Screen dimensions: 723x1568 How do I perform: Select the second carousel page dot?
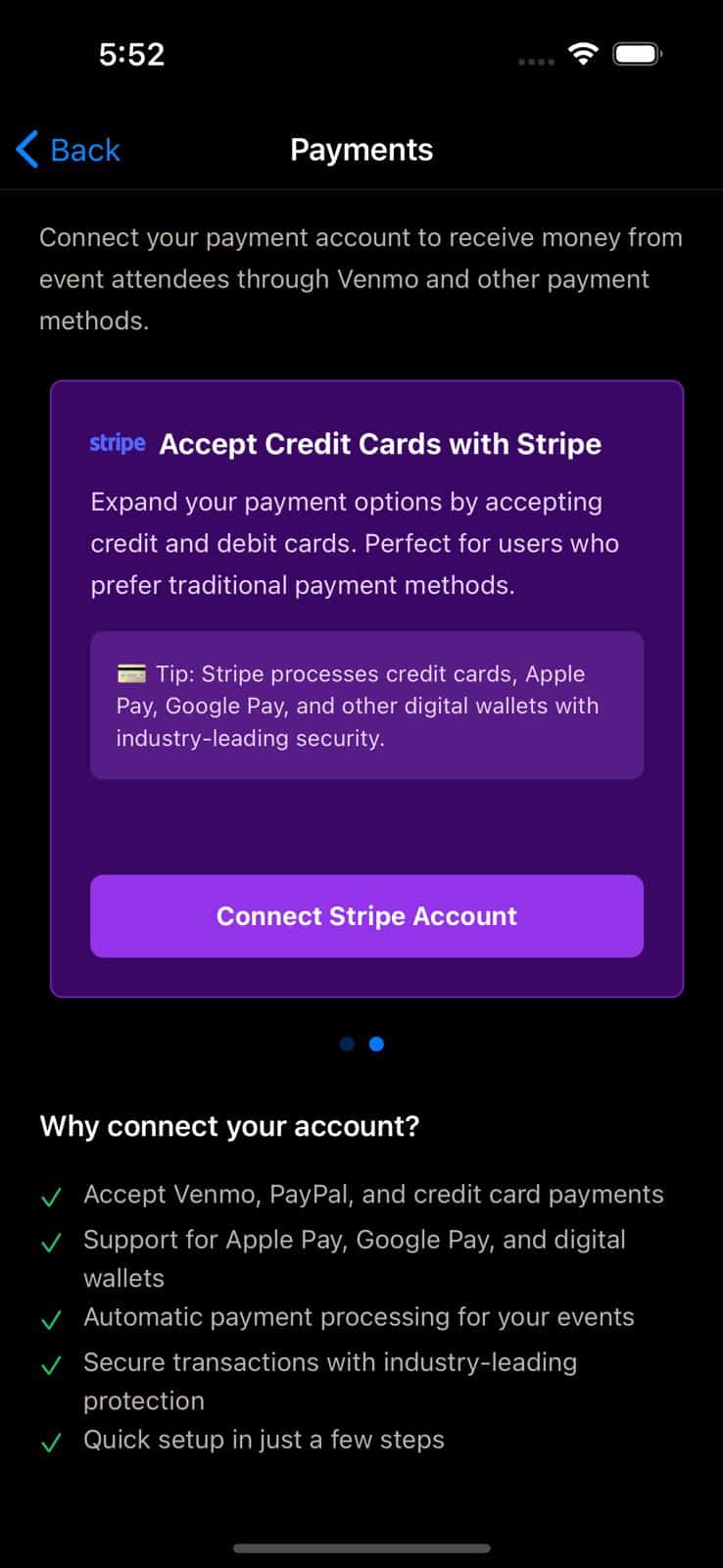click(376, 1044)
